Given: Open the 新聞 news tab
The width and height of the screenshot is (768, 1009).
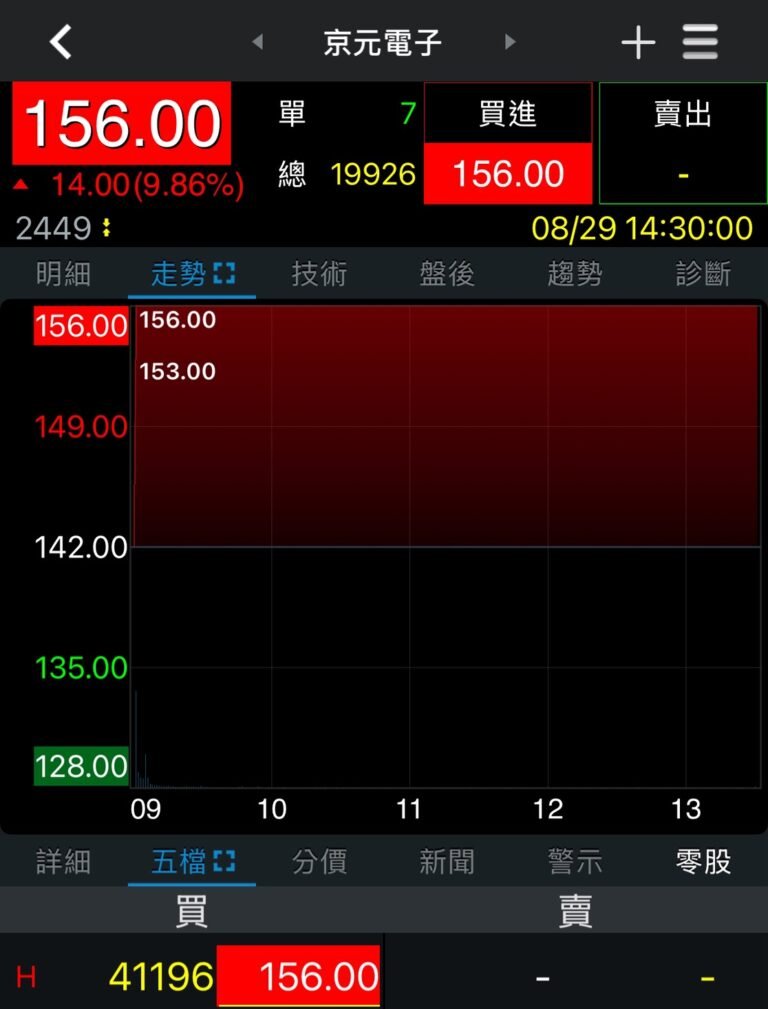Looking at the screenshot, I should coord(447,861).
